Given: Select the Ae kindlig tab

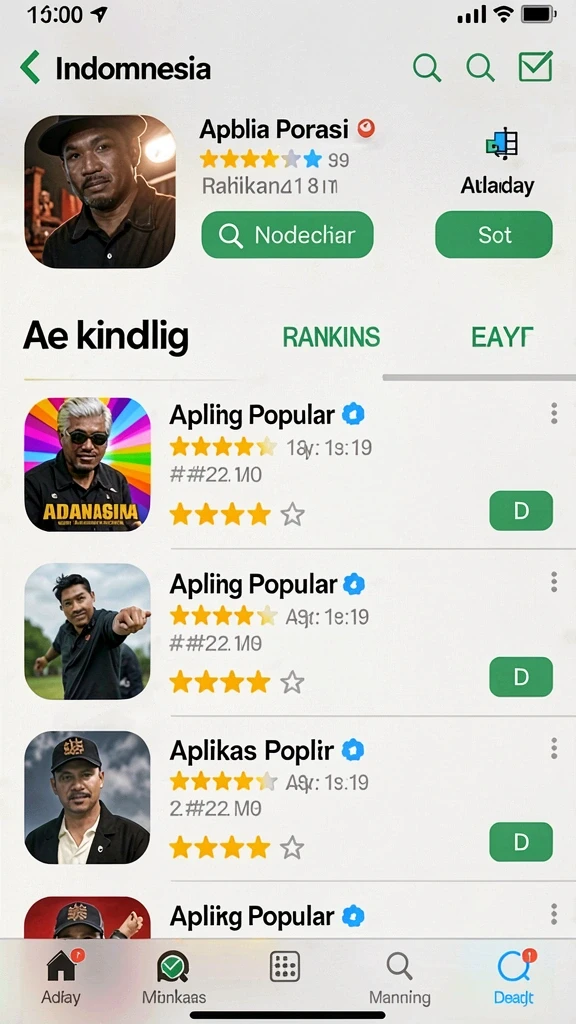Looking at the screenshot, I should click(x=106, y=337).
